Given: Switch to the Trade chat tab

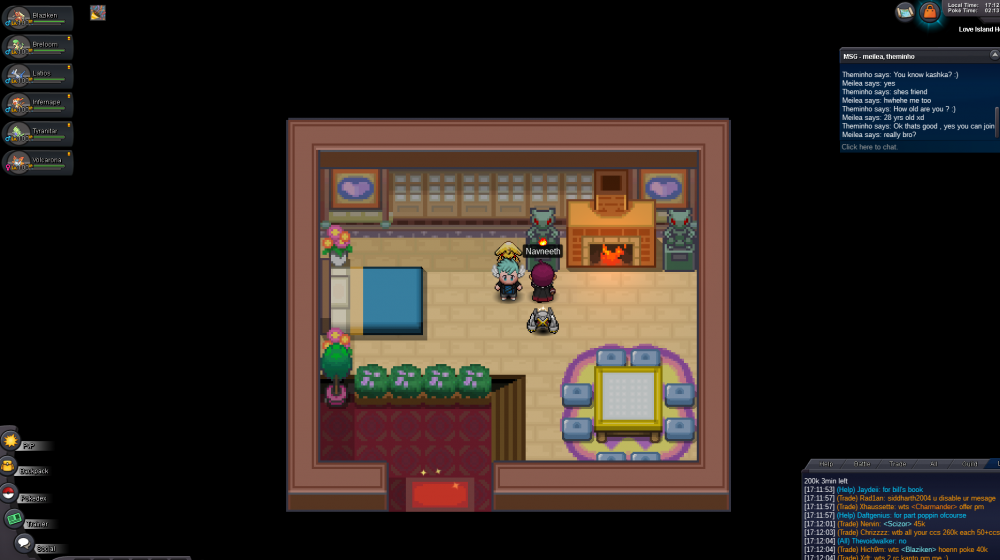Looking at the screenshot, I should (897, 464).
